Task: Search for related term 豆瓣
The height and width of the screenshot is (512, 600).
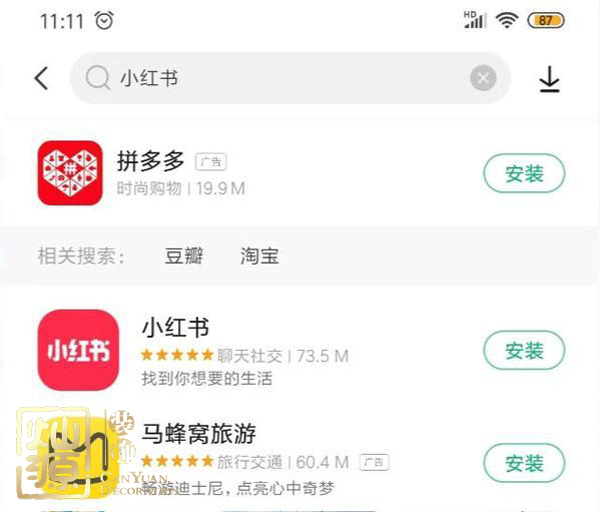Action: coord(184,256)
